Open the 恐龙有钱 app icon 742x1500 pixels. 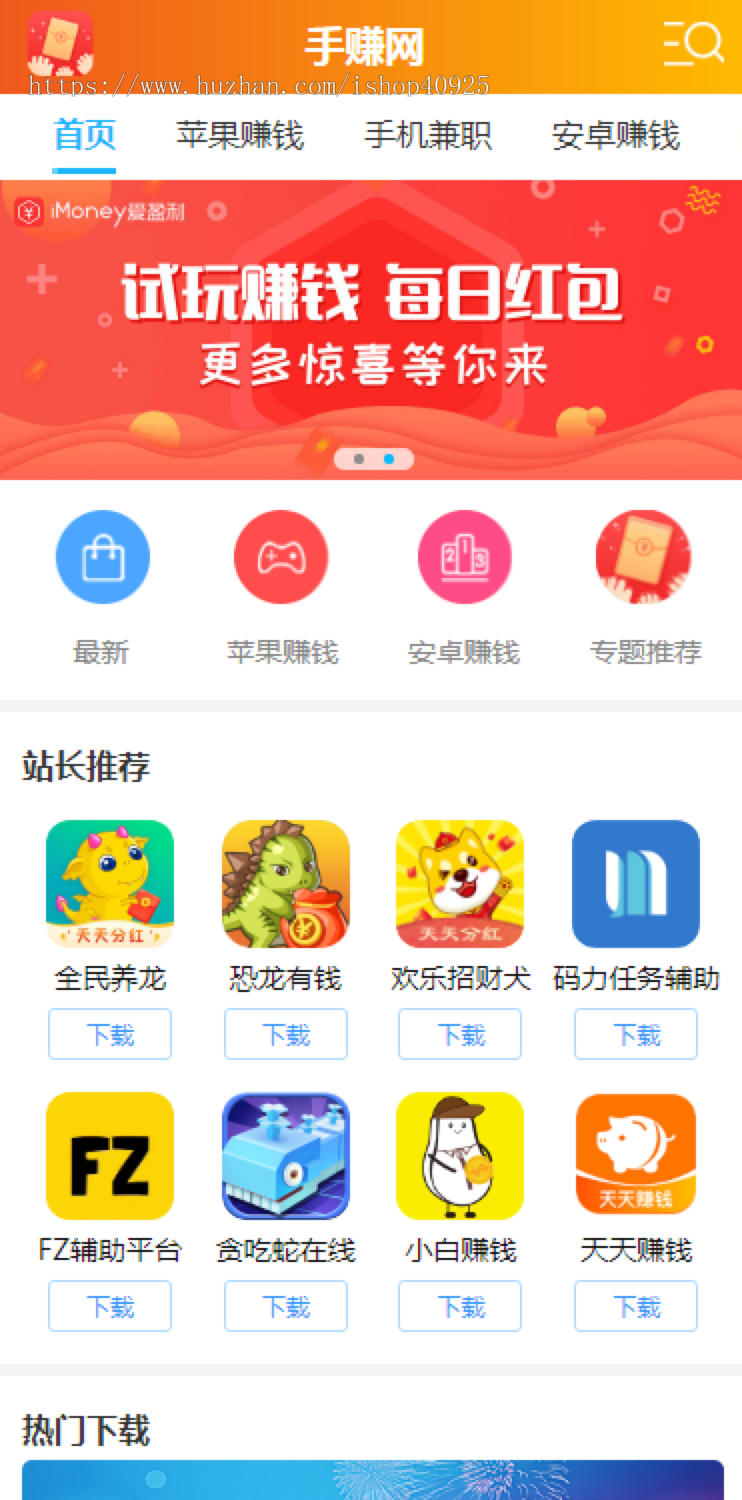click(x=286, y=884)
